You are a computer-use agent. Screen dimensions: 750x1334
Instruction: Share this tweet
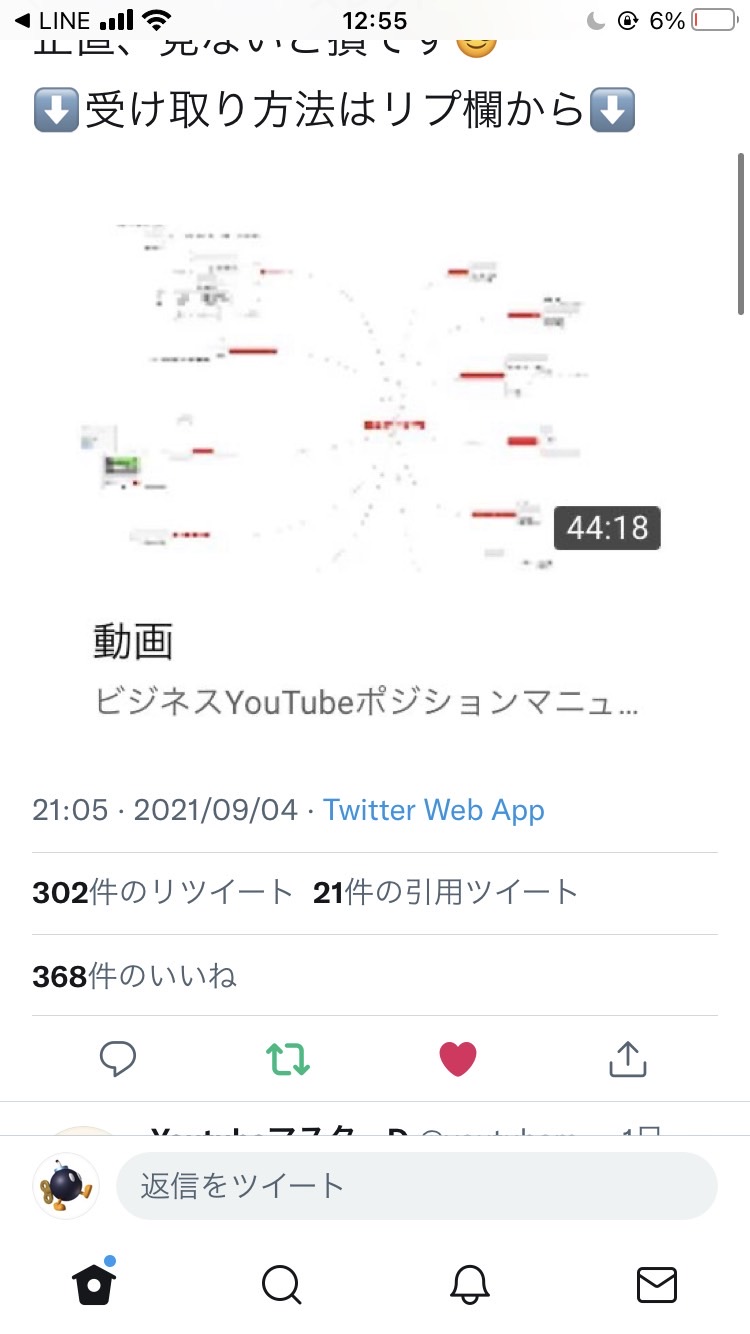coord(628,1059)
